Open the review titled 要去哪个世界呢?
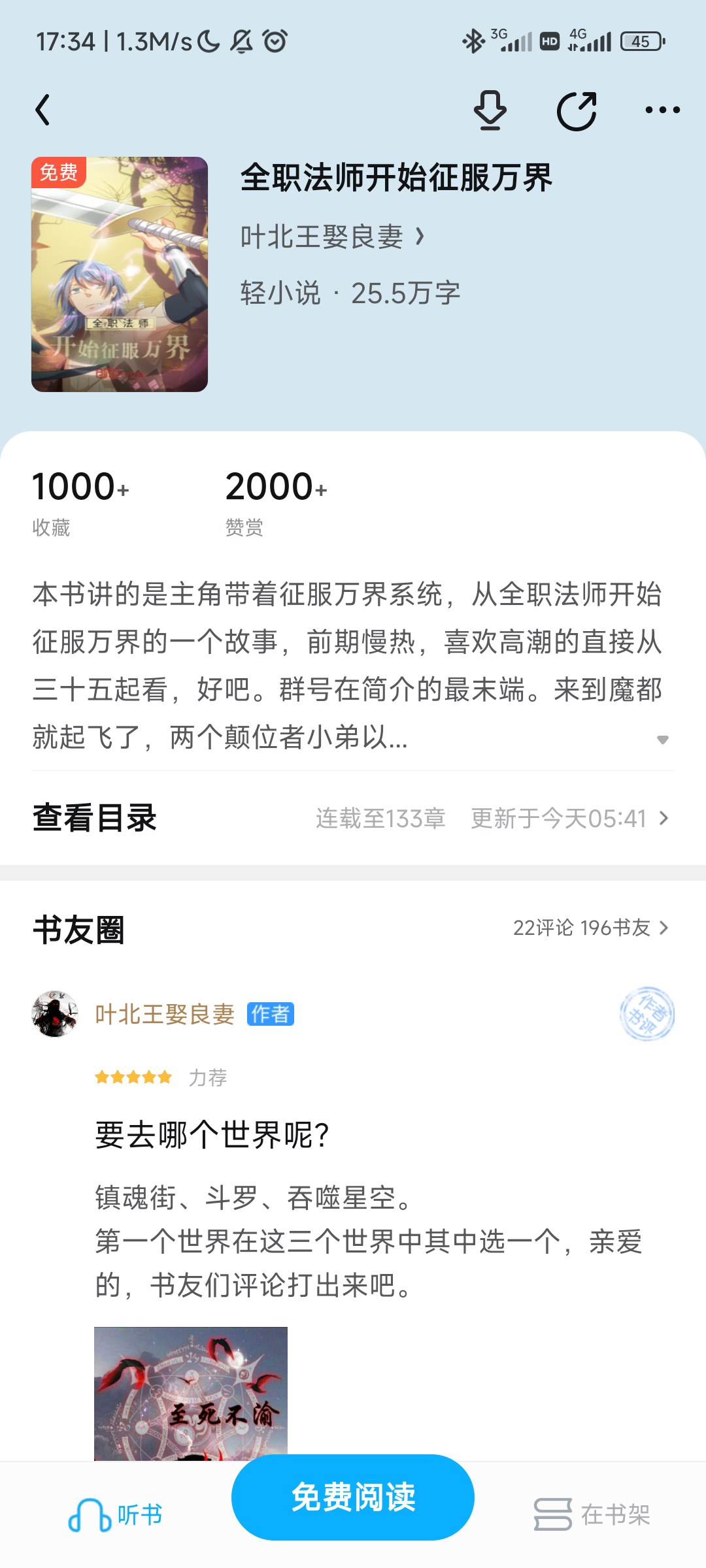The width and height of the screenshot is (706, 1568). tap(211, 1135)
